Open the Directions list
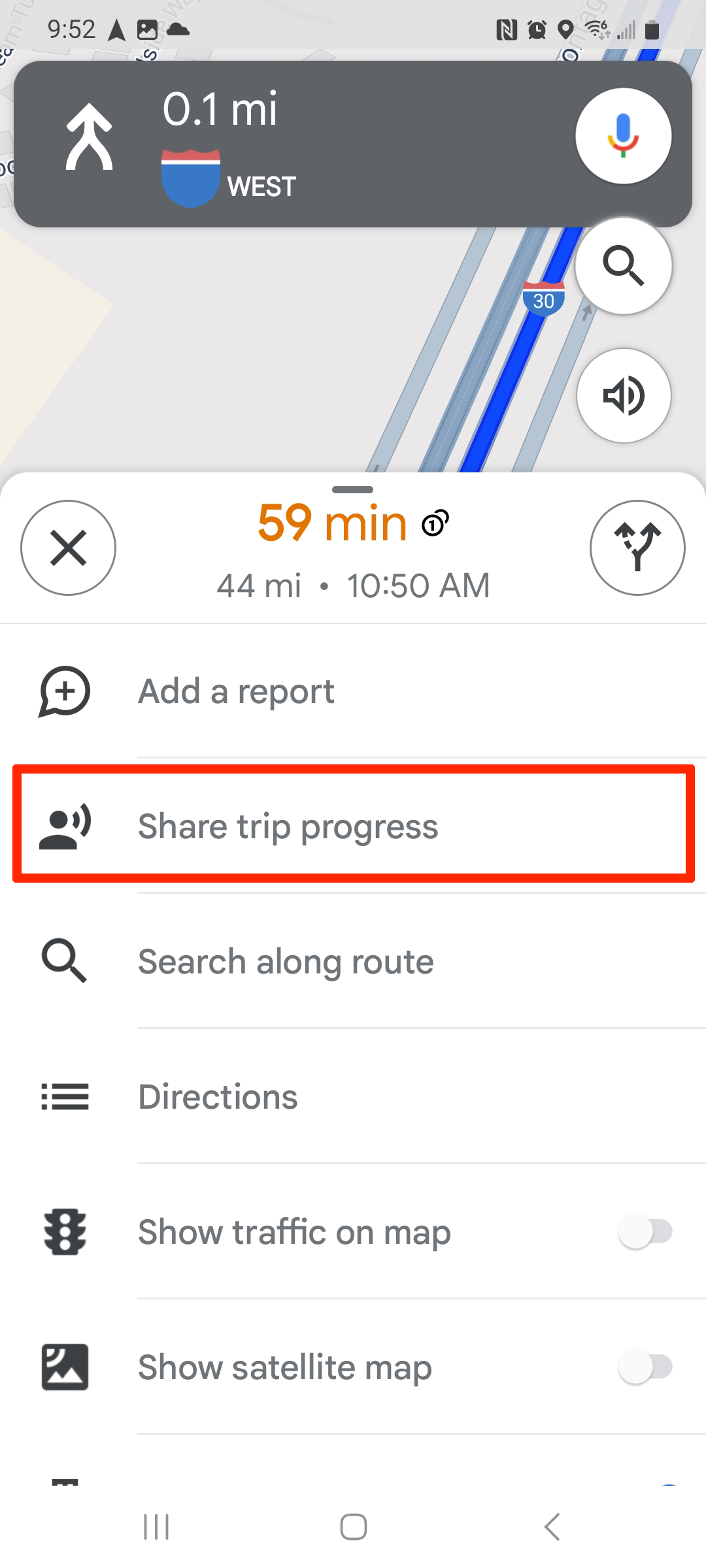 [353, 1096]
